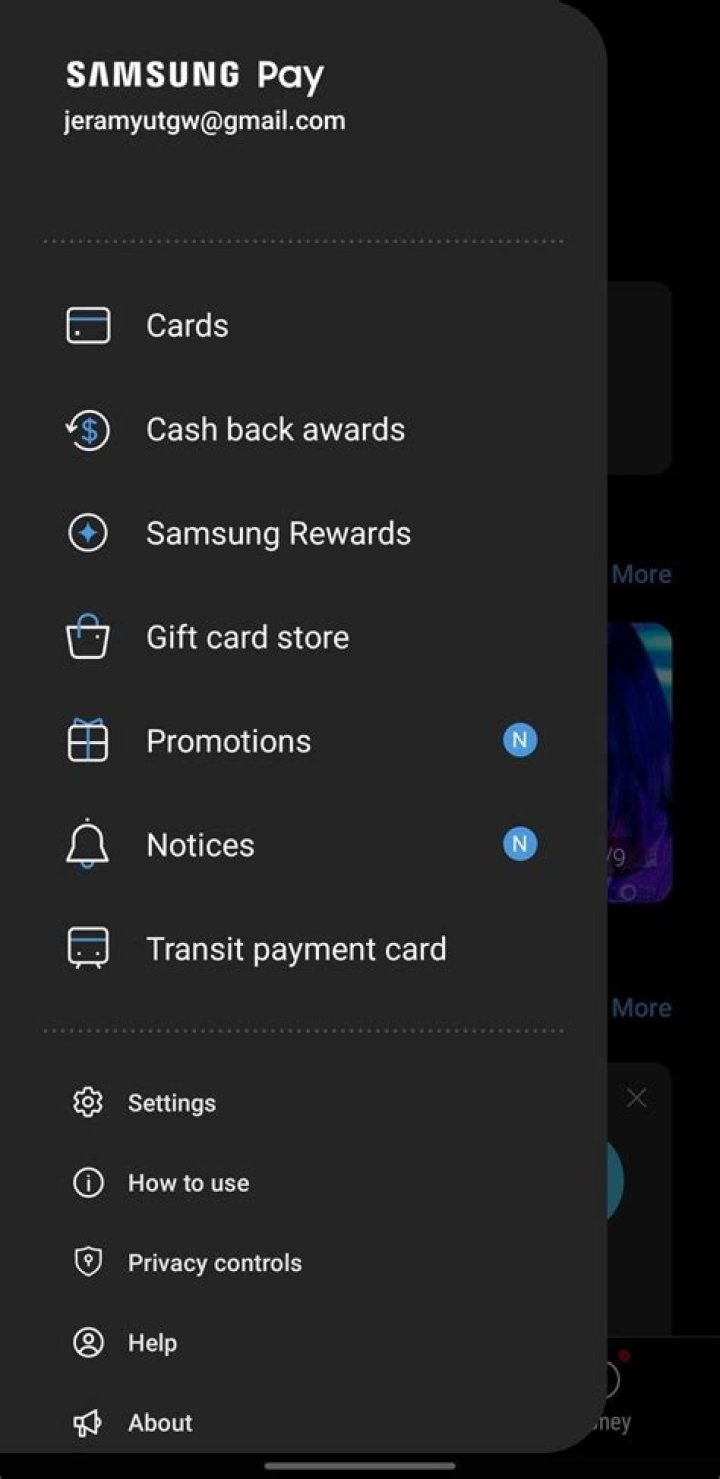Image resolution: width=720 pixels, height=1479 pixels.
Task: Open Cash back awards
Action: (x=303, y=429)
